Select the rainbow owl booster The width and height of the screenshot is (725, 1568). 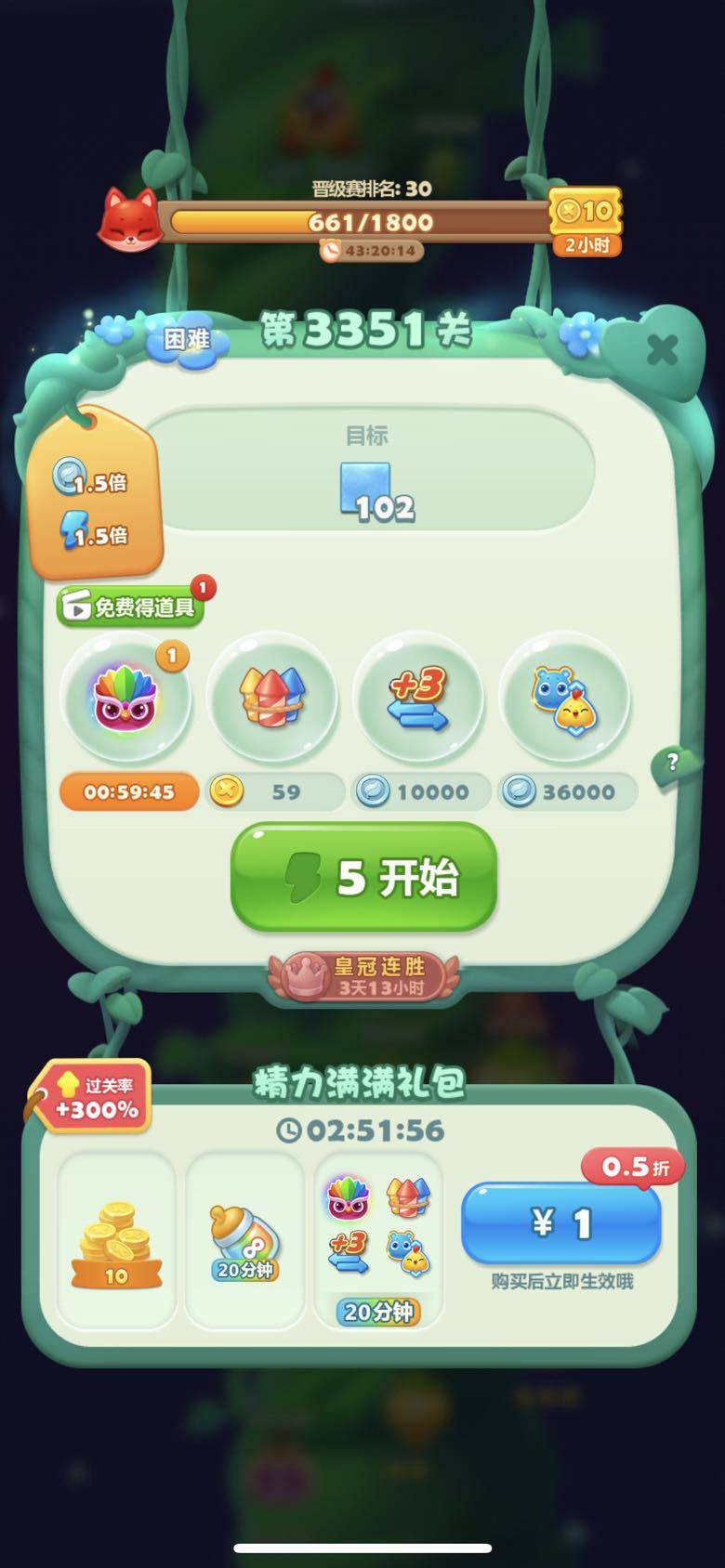tap(125, 698)
